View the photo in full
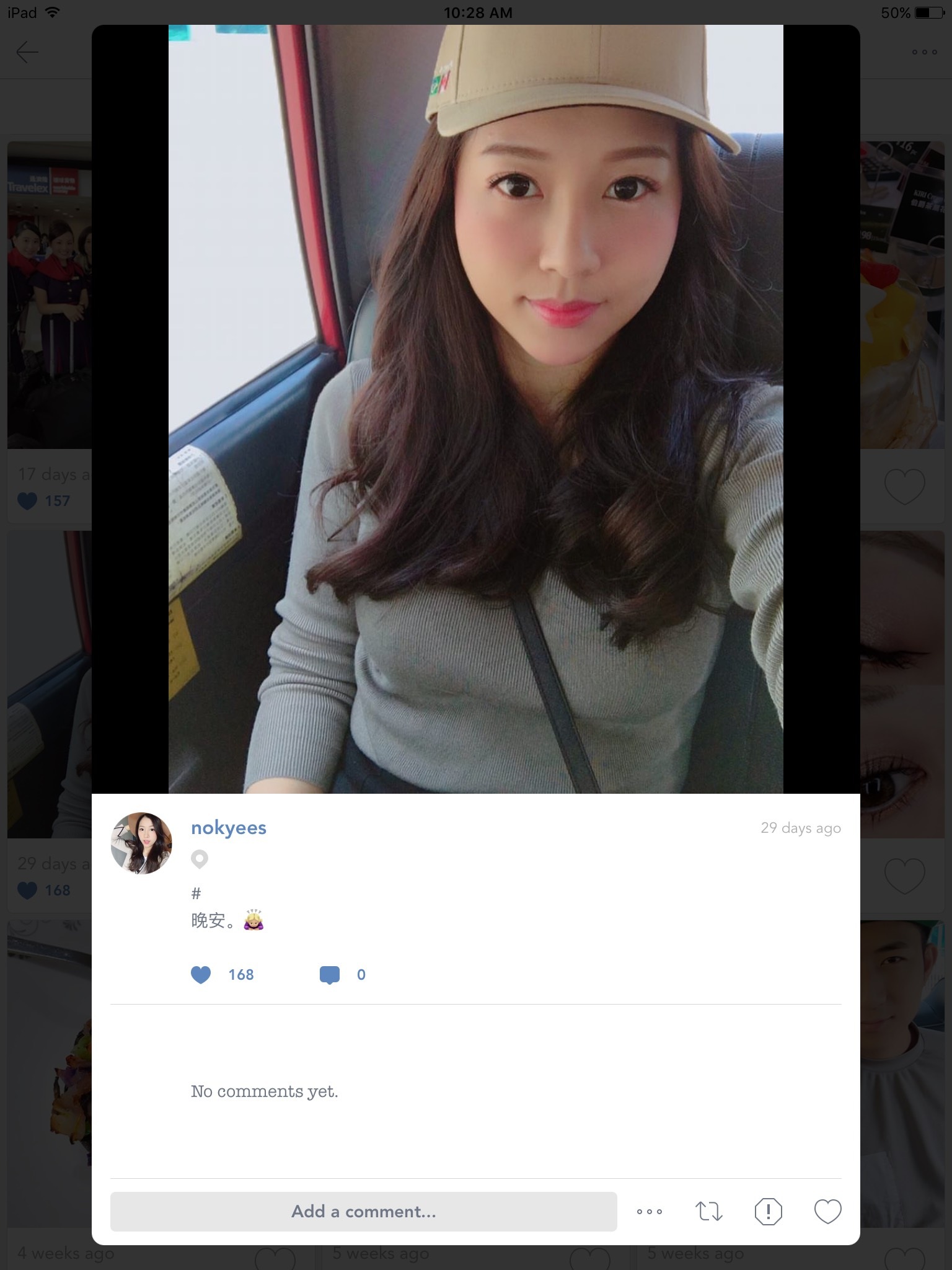This screenshot has height=1270, width=952. click(475, 409)
